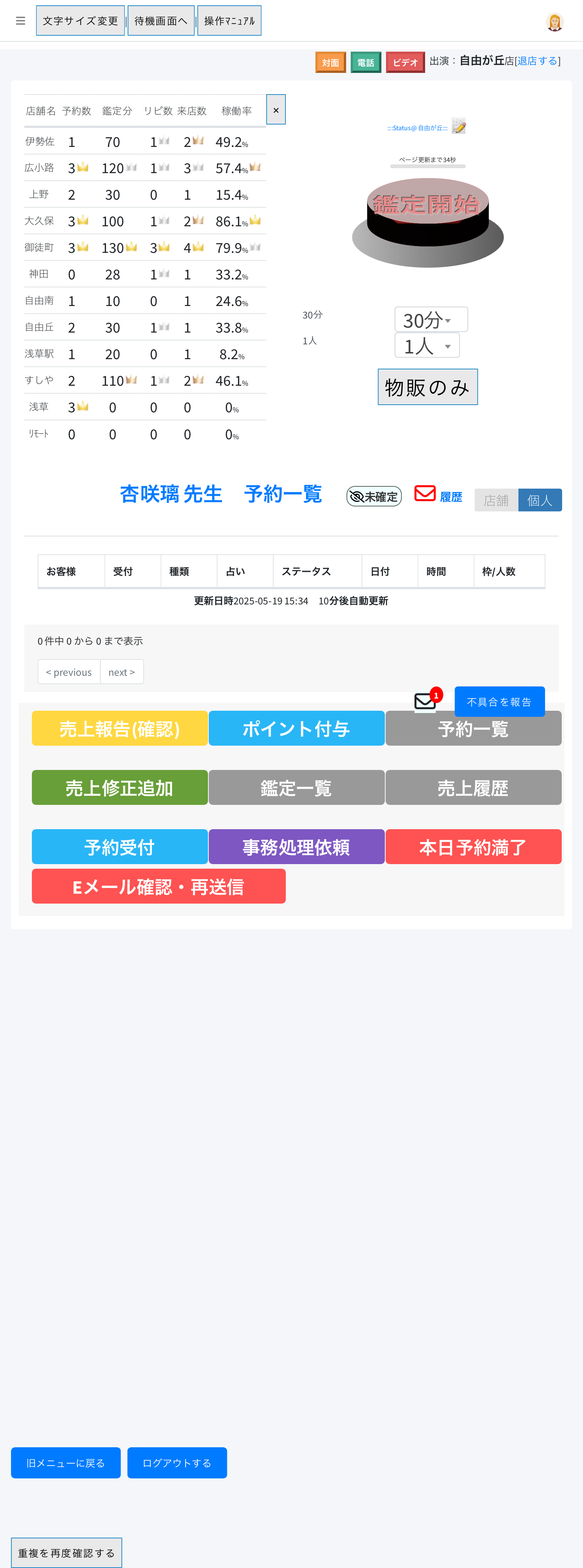Close the store statistics table

276,110
